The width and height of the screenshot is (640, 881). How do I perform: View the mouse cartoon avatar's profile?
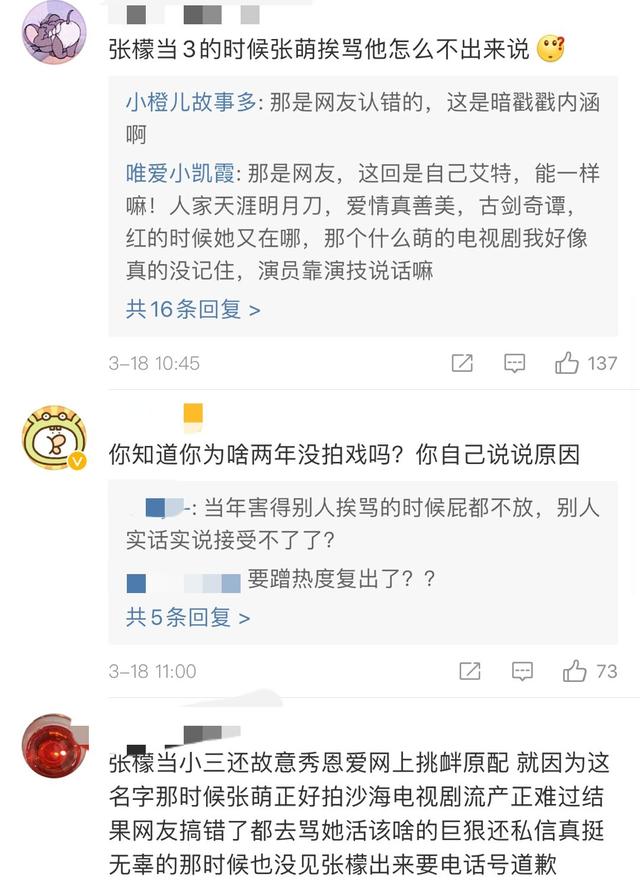pos(54,32)
